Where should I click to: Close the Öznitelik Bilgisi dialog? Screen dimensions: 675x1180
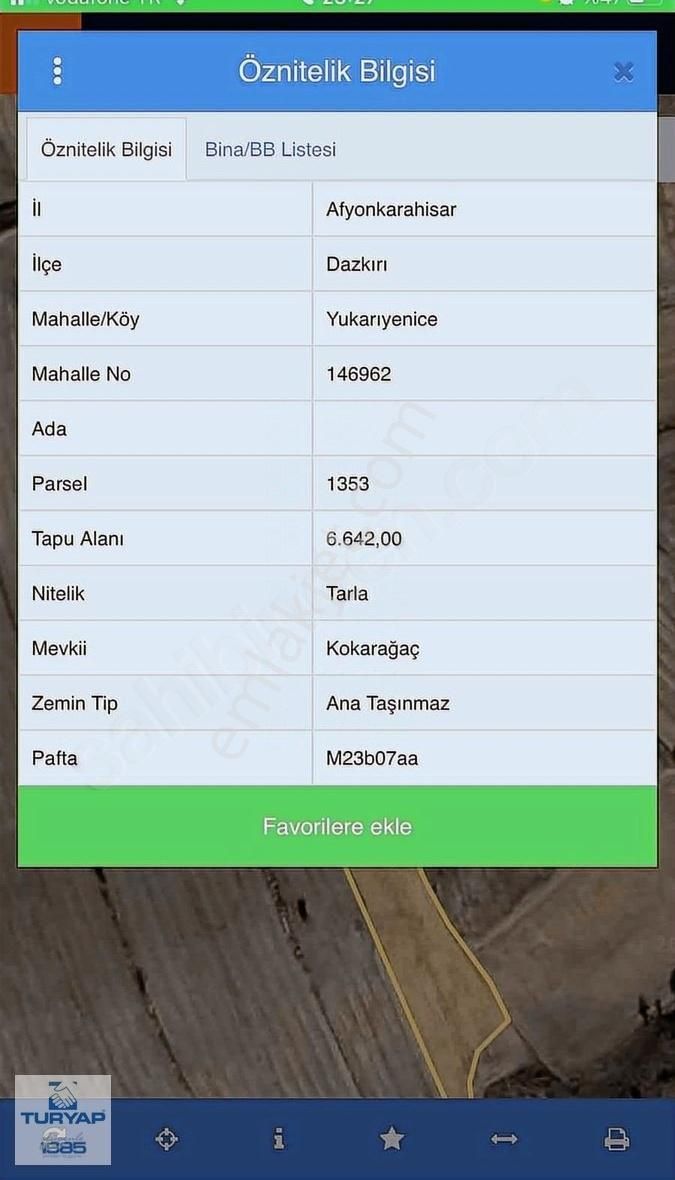point(624,72)
